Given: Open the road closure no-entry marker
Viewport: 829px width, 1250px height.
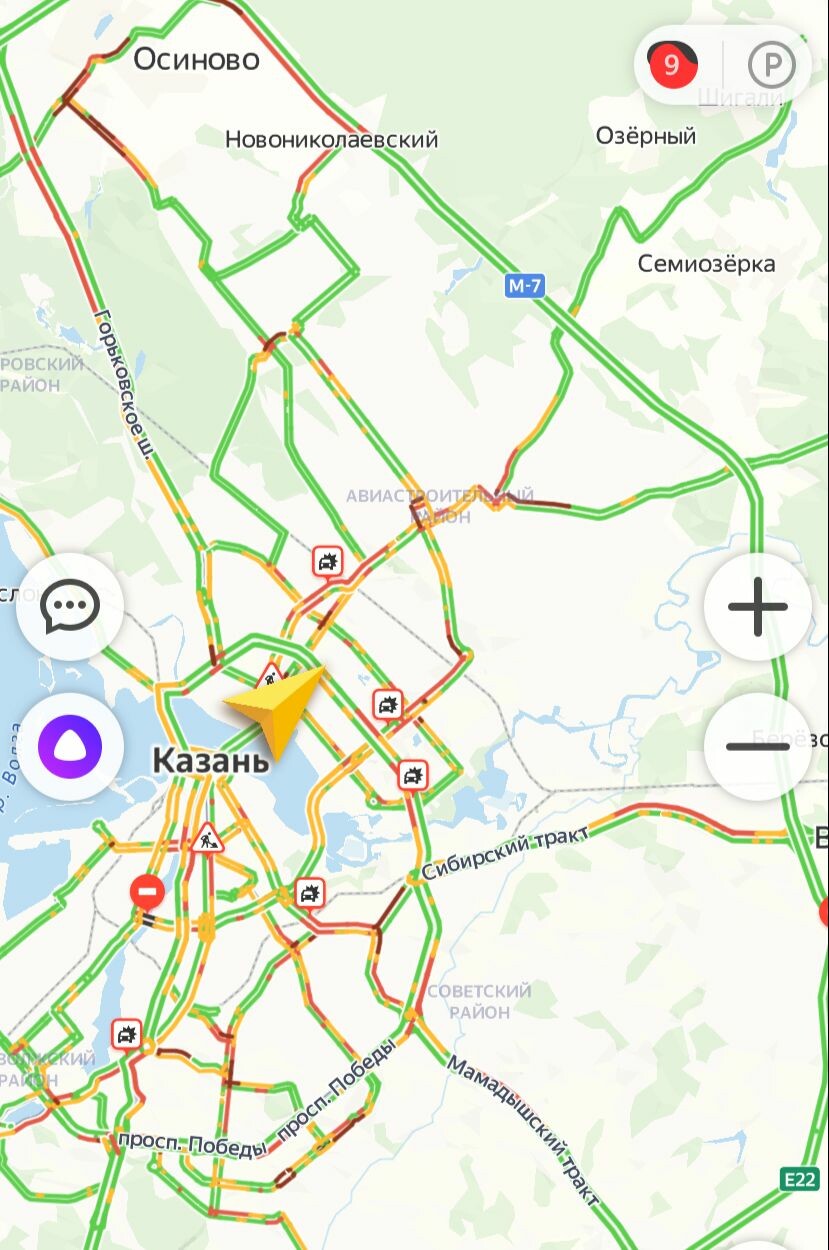Looking at the screenshot, I should [x=148, y=889].
